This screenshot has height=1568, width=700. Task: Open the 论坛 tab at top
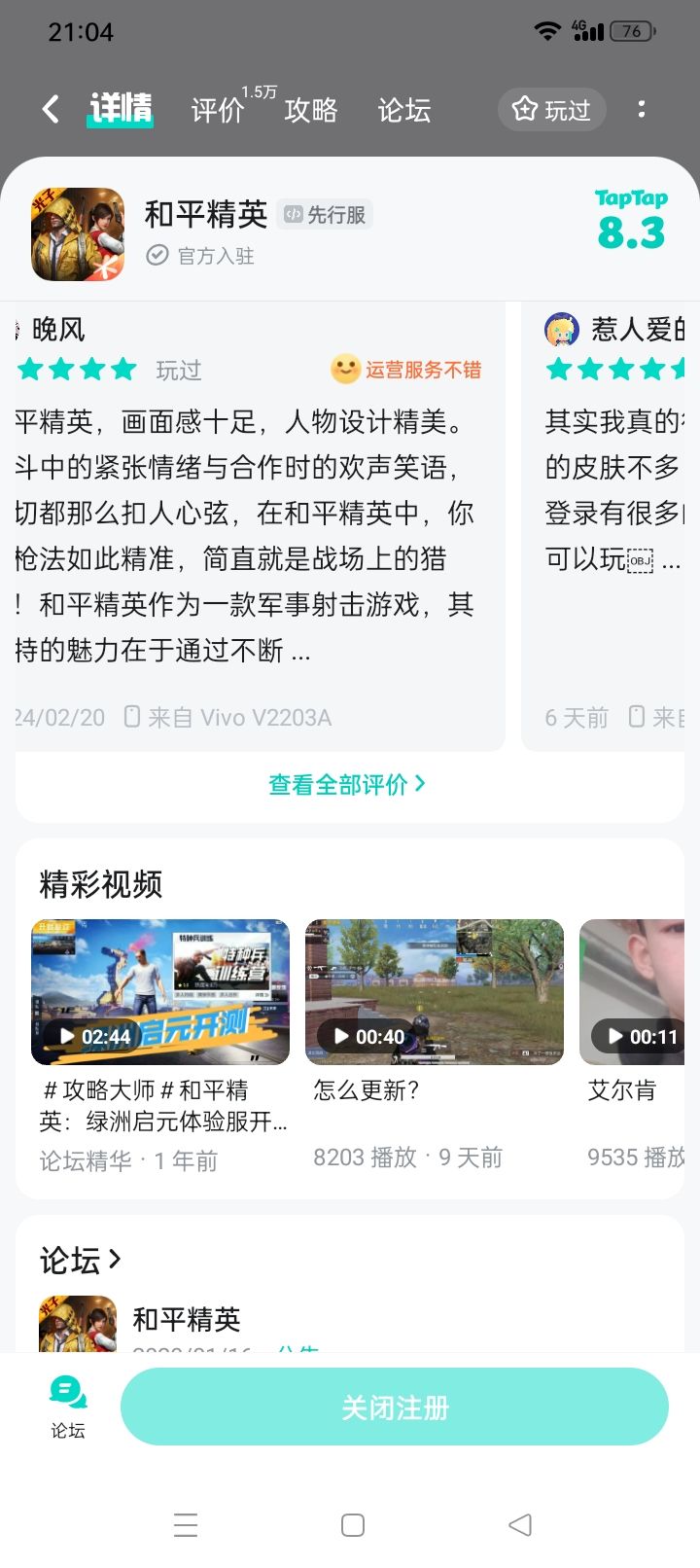point(404,110)
